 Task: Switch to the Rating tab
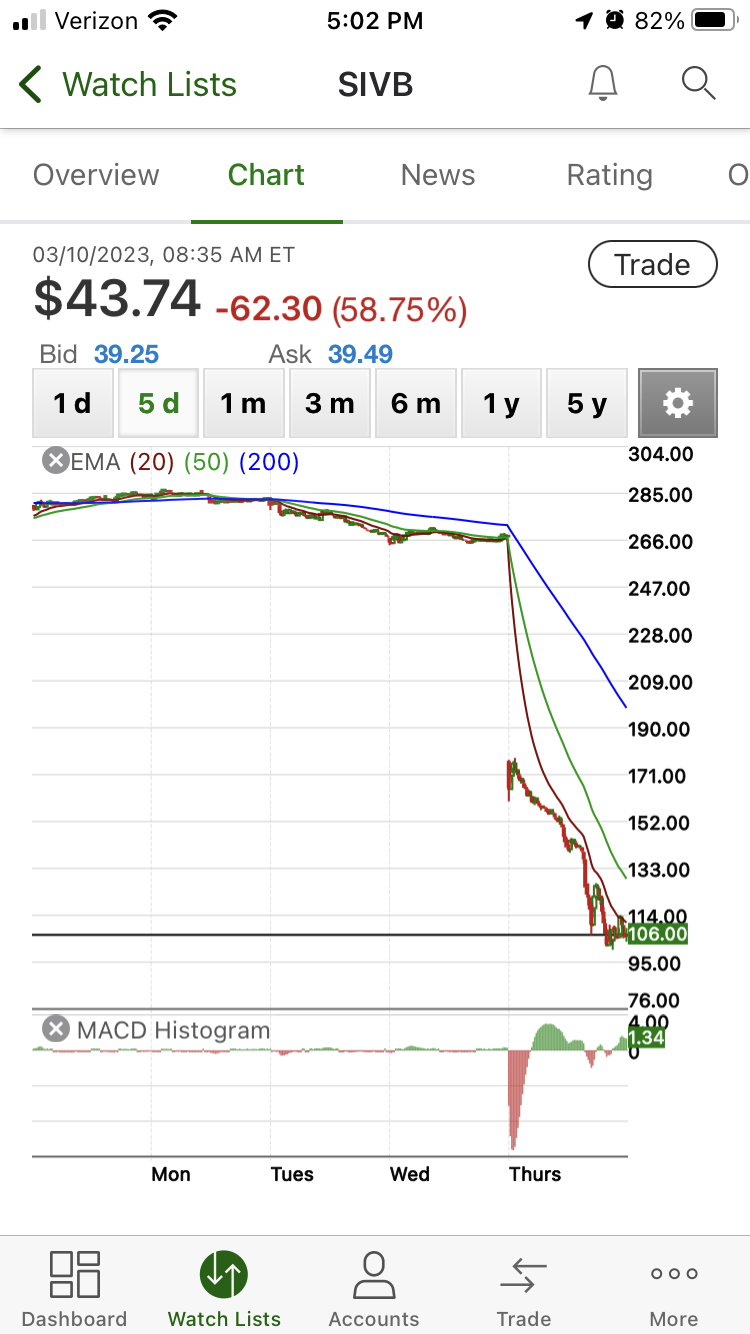tap(609, 175)
